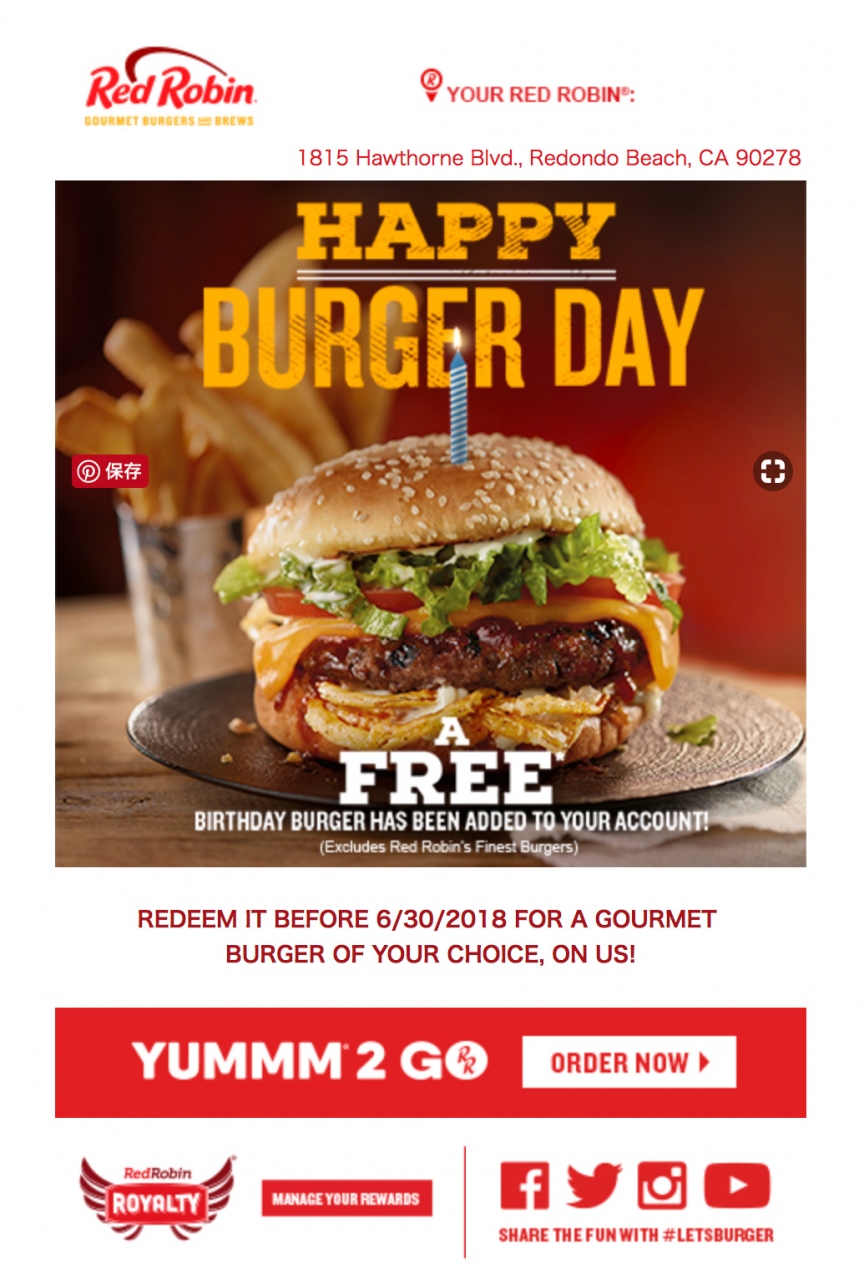Image resolution: width=864 pixels, height=1280 pixels.
Task: Tap the Order Now button
Action: (x=629, y=1062)
